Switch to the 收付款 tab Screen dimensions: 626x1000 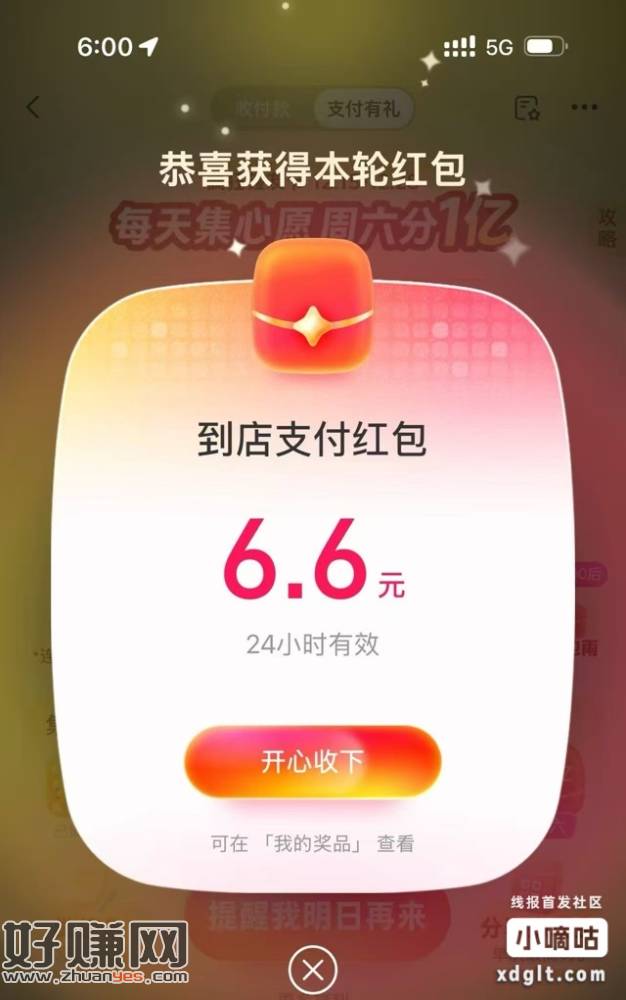click(x=263, y=109)
